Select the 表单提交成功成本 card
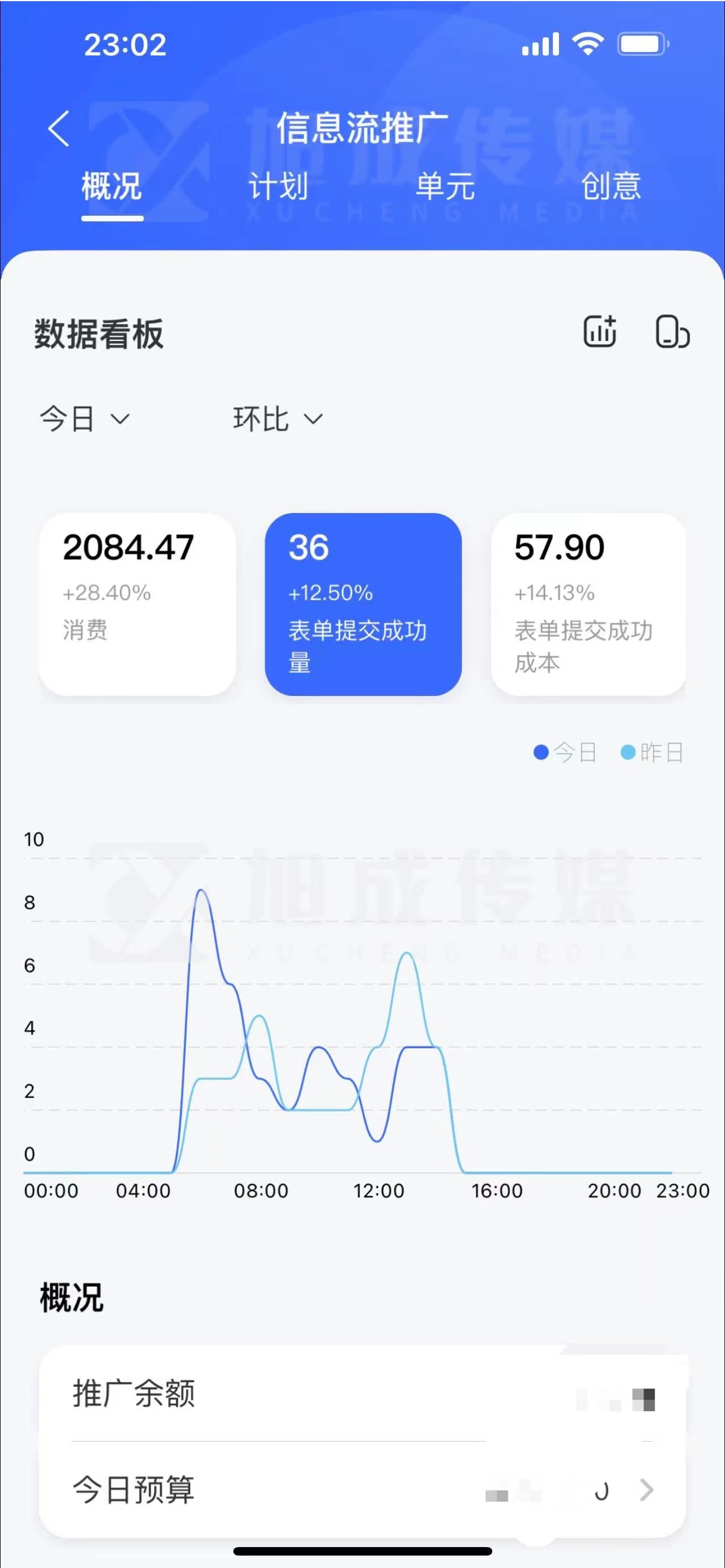Viewport: 725px width, 1568px height. 588,604
